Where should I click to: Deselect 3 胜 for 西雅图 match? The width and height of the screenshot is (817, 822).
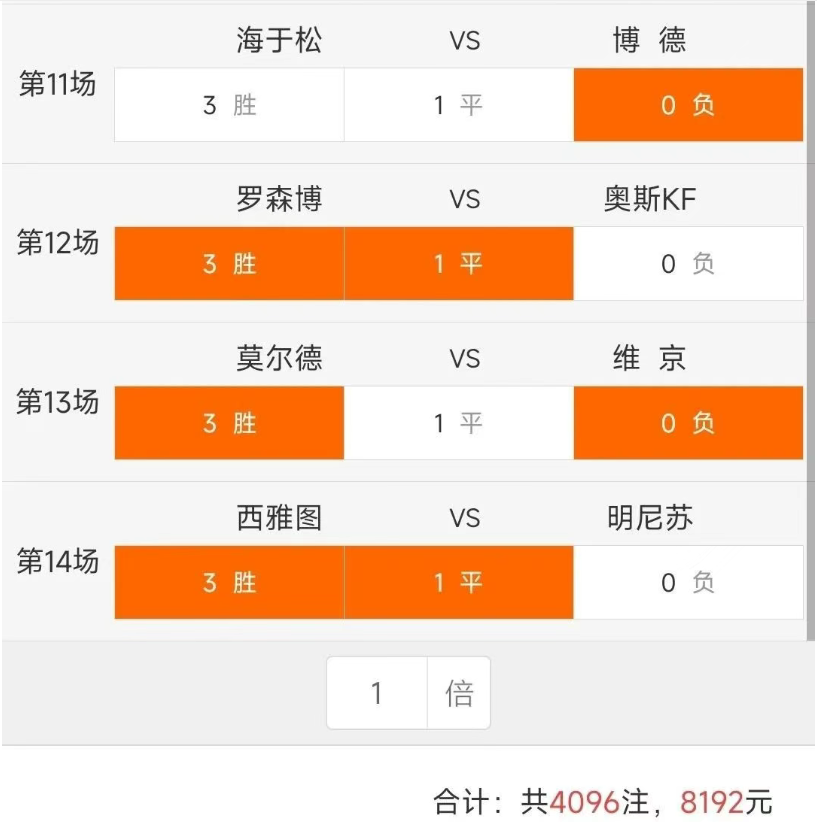(x=229, y=582)
